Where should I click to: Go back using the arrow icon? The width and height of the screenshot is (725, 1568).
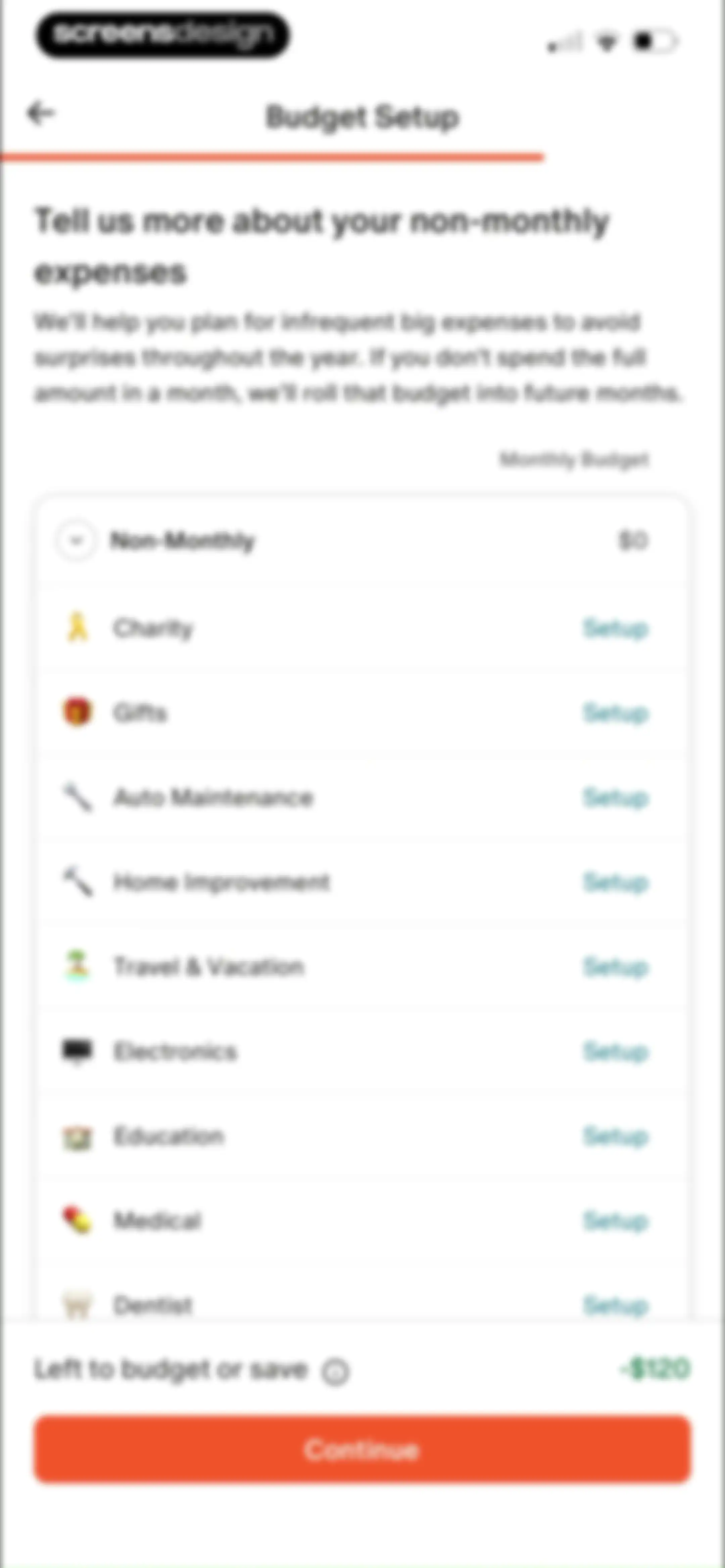41,113
